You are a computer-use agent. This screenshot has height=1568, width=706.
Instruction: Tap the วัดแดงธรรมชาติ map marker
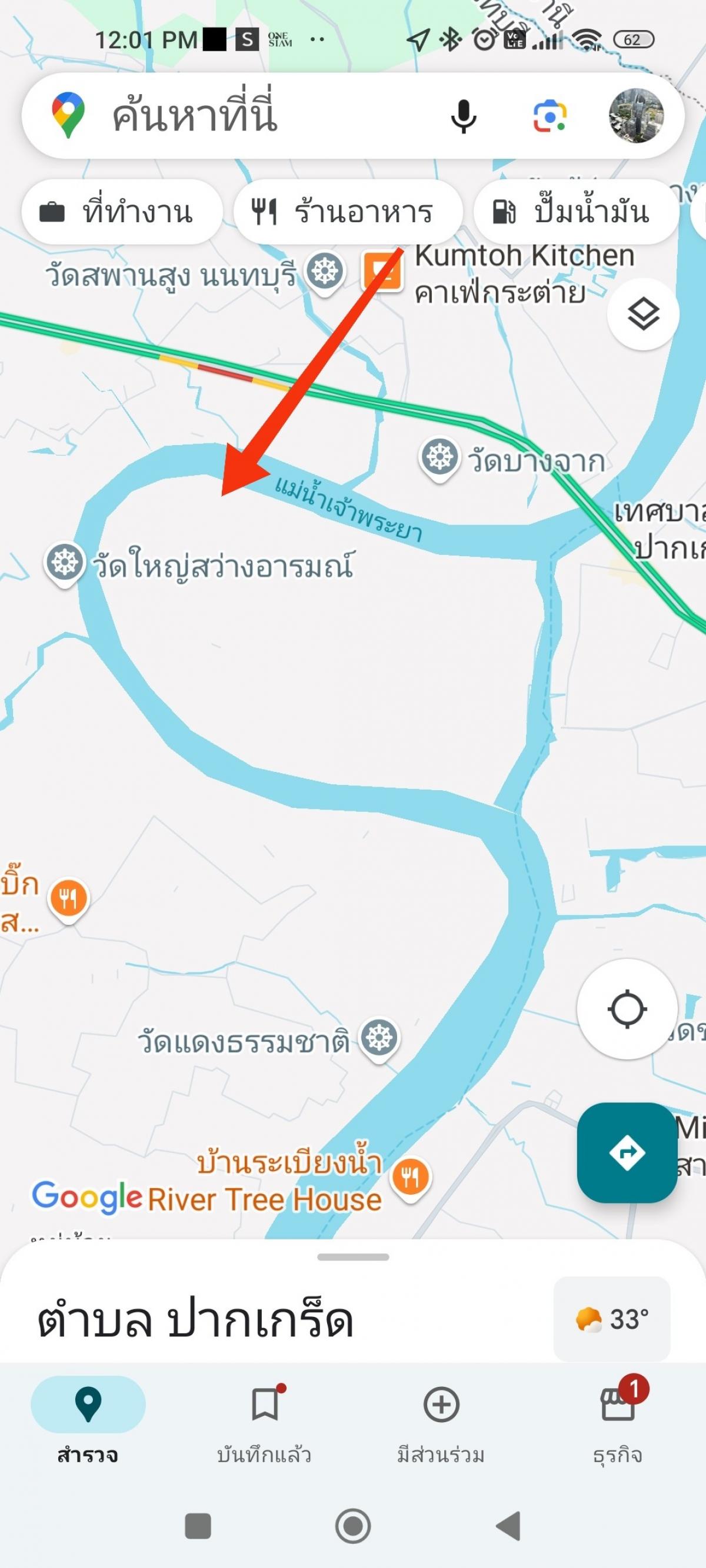[379, 1038]
